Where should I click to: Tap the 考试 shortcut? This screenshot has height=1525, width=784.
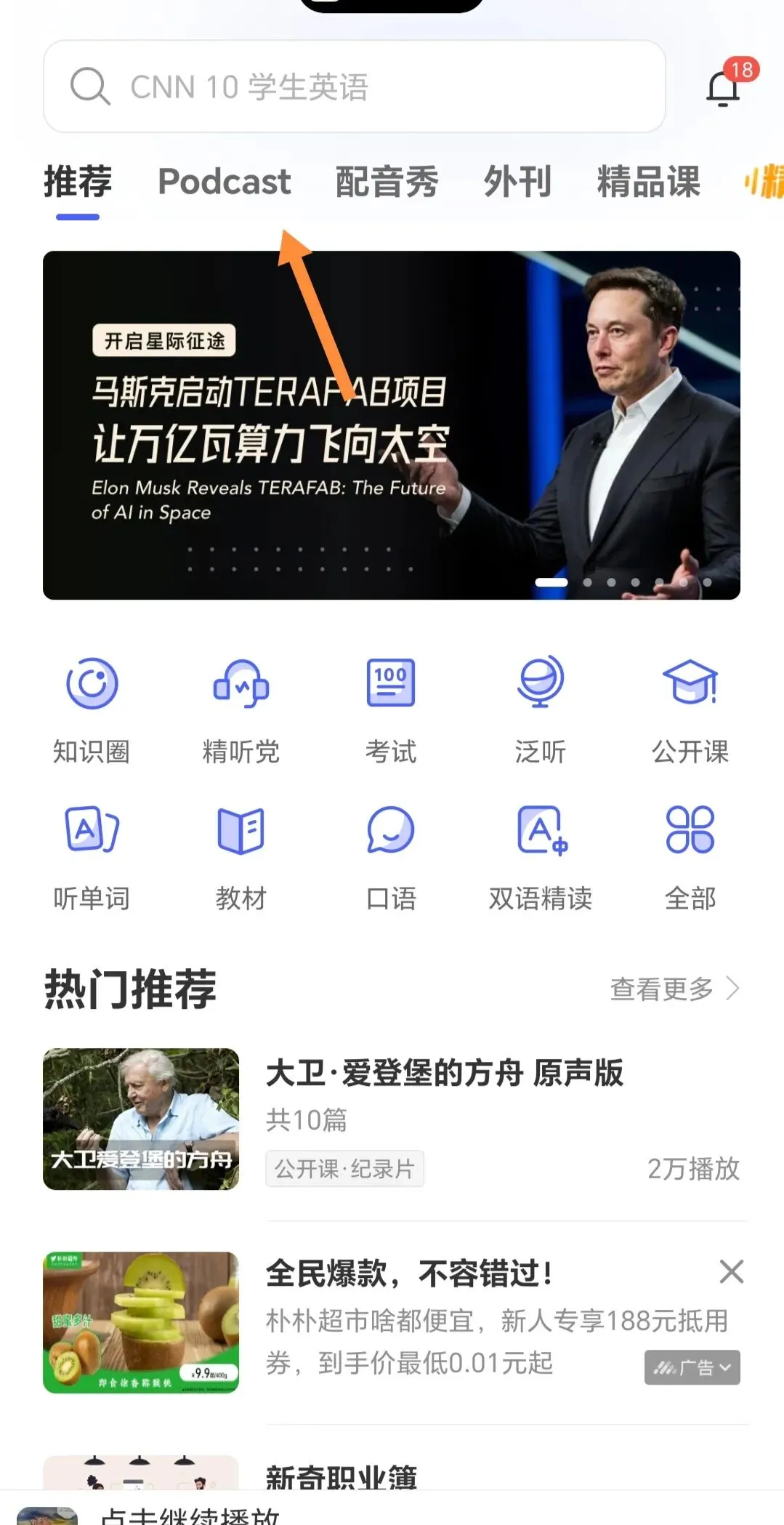[391, 710]
